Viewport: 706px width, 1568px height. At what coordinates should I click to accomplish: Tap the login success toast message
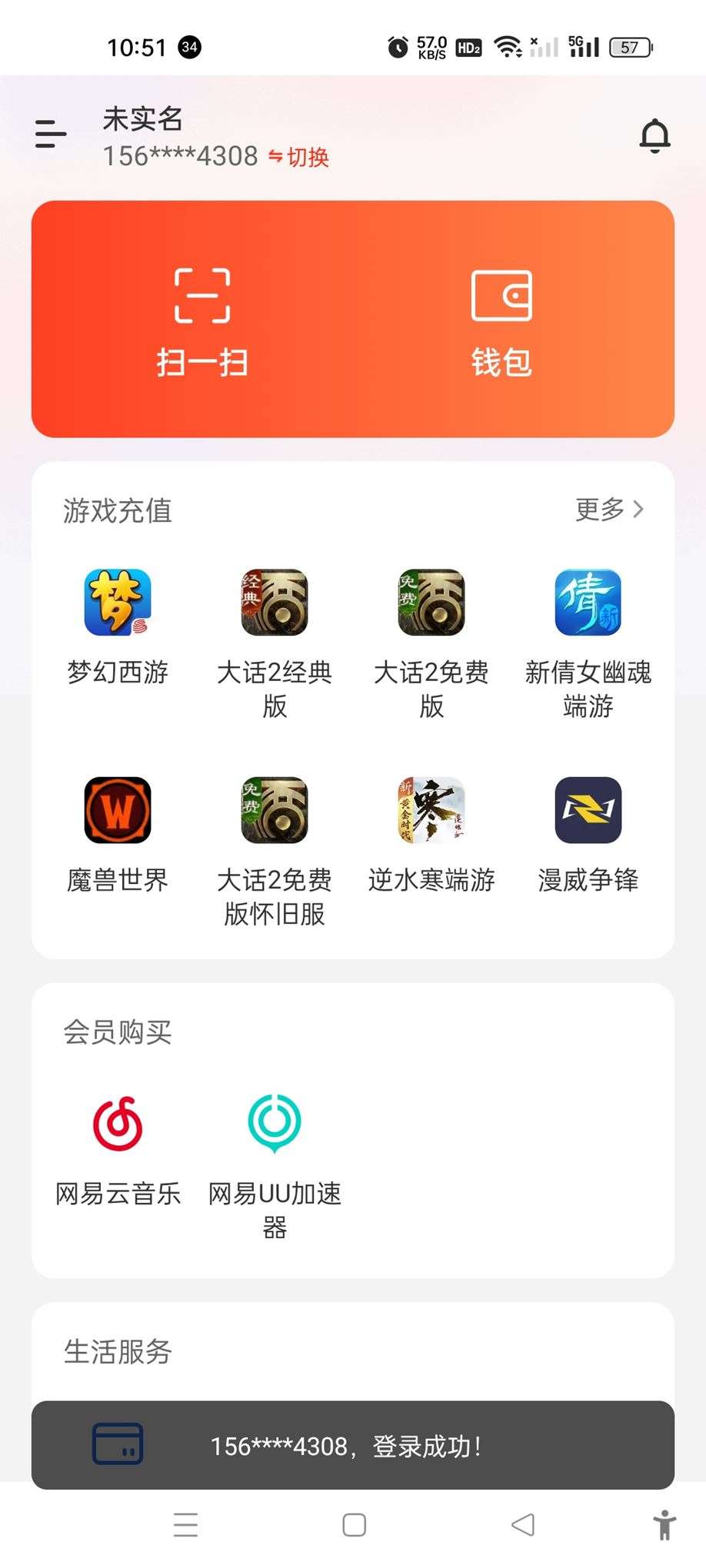[353, 1447]
